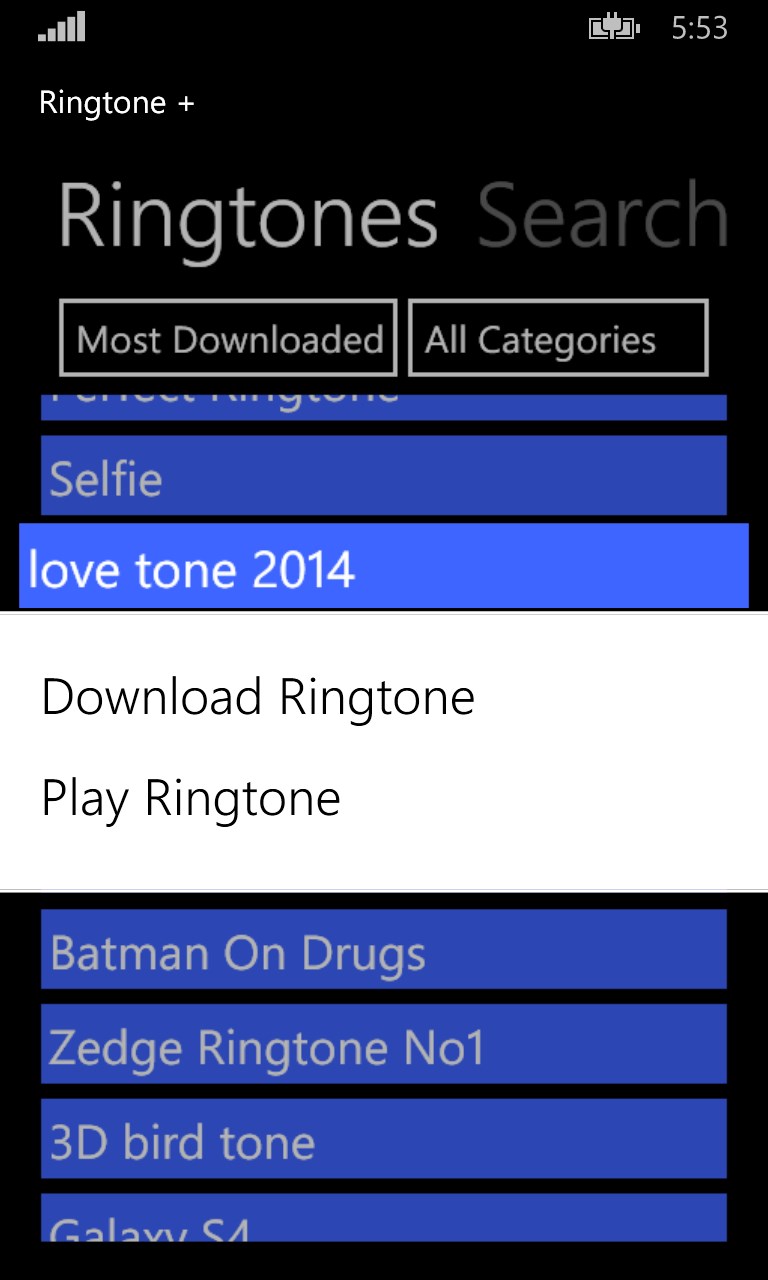
Task: Open the Selfie ringtone
Action: click(383, 476)
